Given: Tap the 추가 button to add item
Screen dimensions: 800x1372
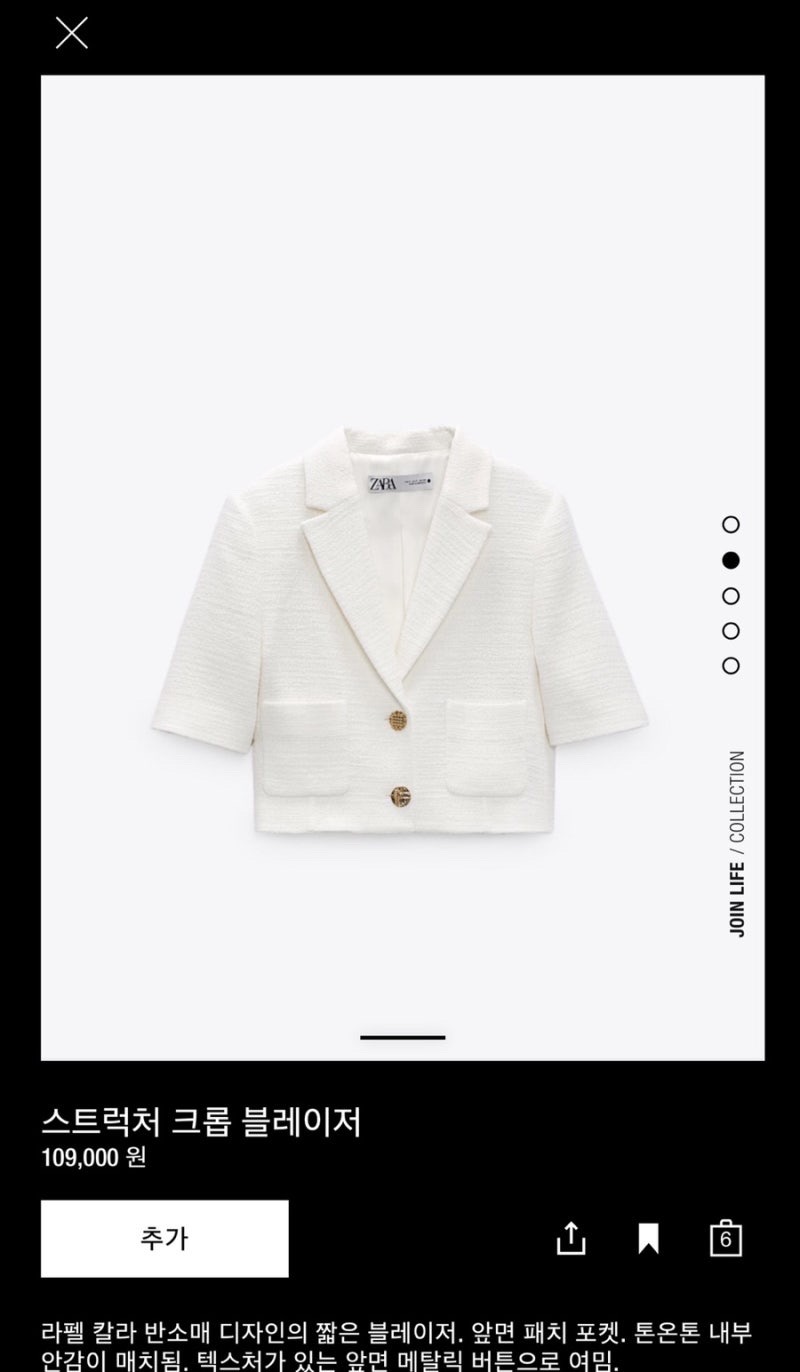Looking at the screenshot, I should point(164,1239).
